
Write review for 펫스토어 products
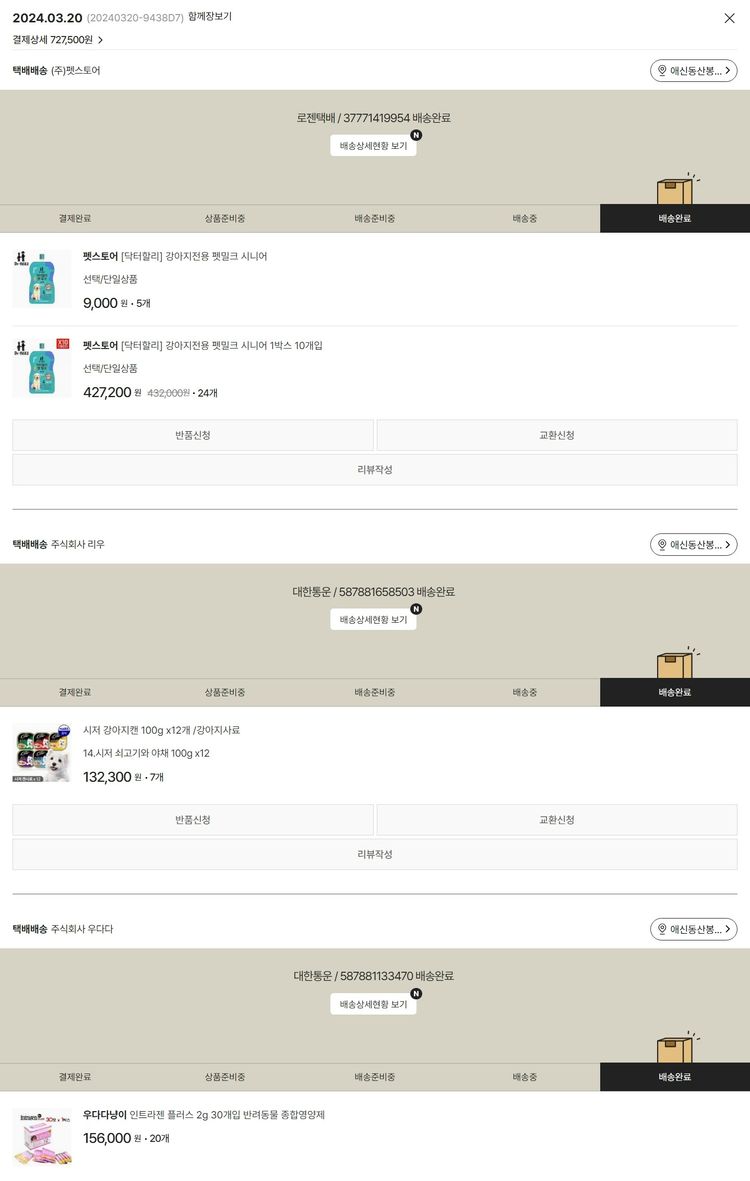pos(375,470)
